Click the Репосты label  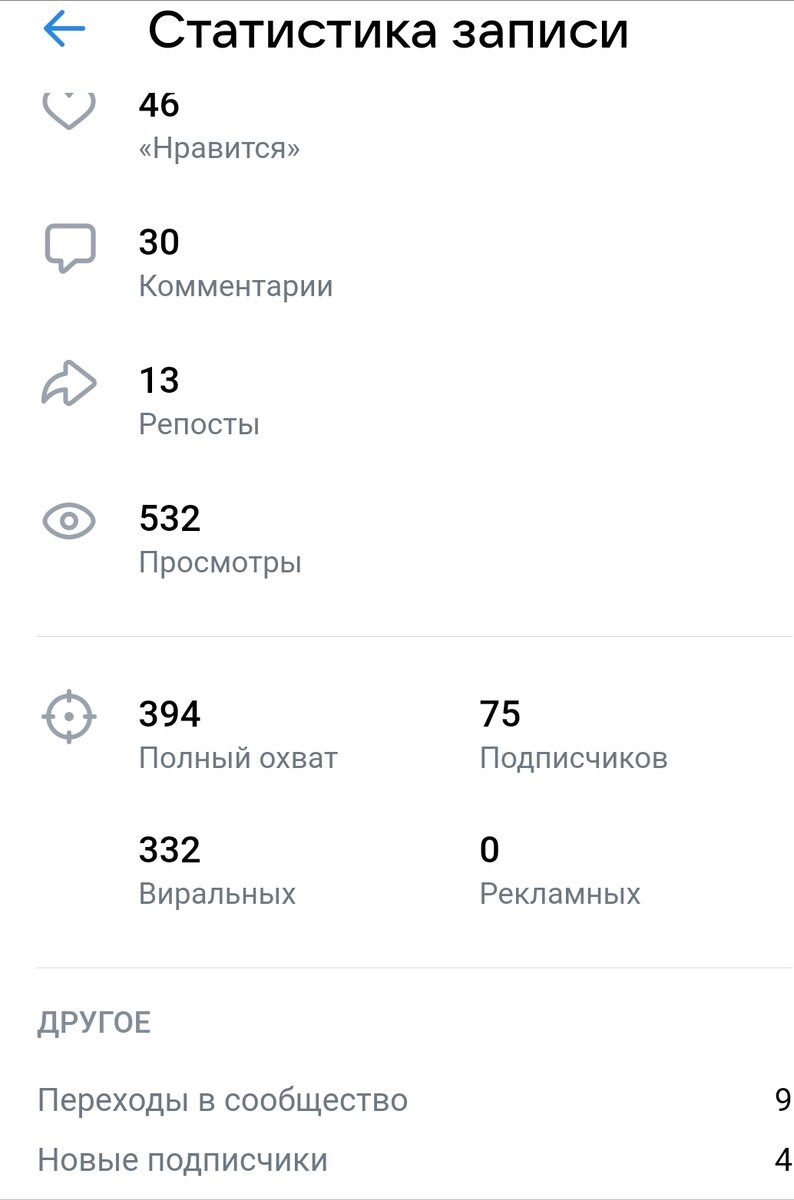pyautogui.click(x=198, y=423)
